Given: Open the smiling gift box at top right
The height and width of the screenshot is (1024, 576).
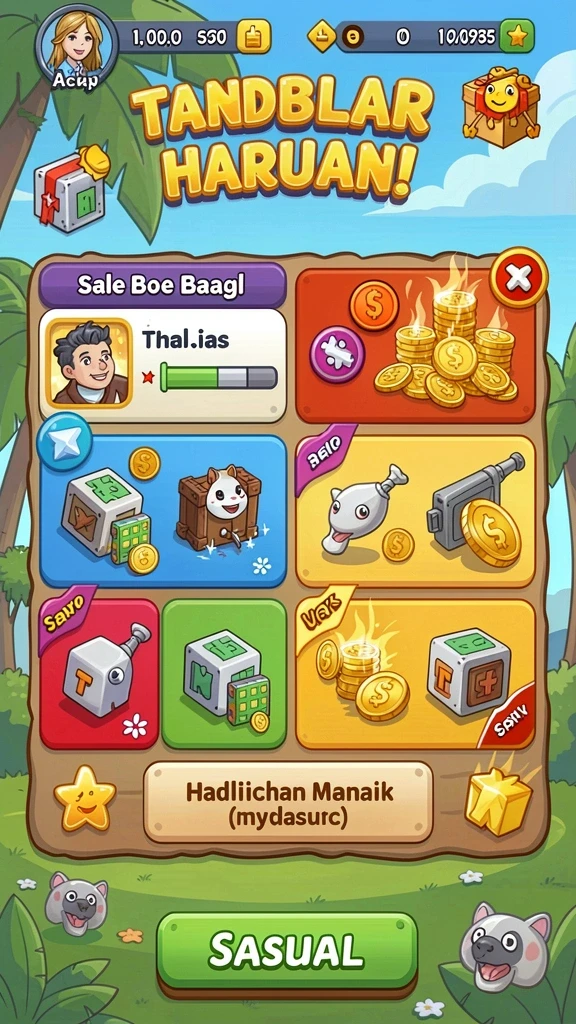Looking at the screenshot, I should click(500, 104).
